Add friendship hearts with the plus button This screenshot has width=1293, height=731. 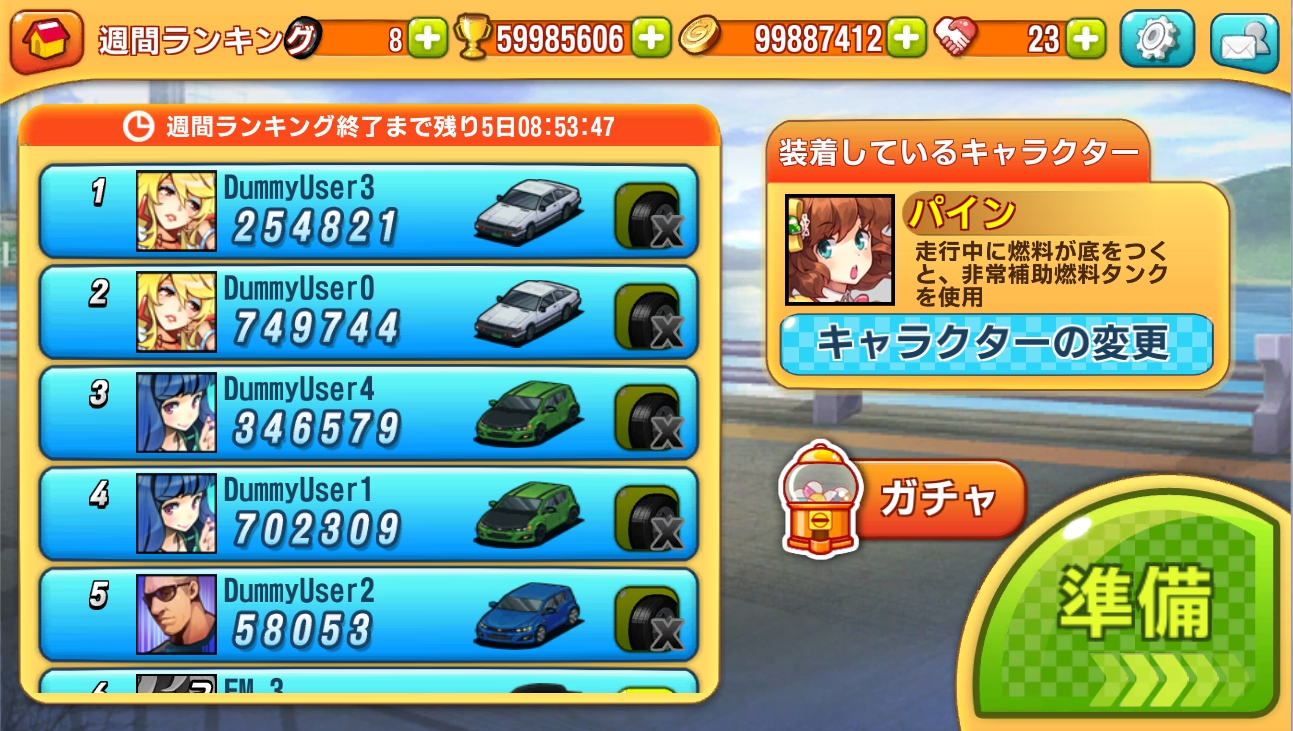(1085, 40)
